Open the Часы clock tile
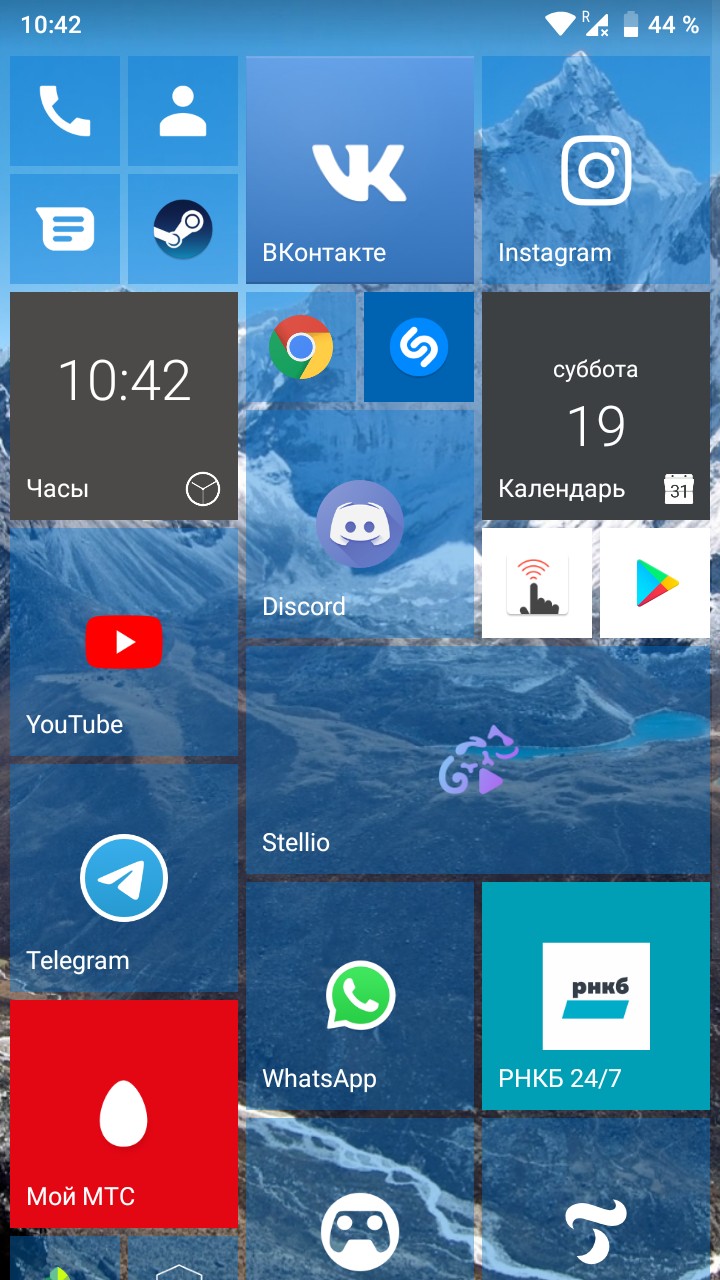Screen dimensions: 720x1280 [x=124, y=406]
